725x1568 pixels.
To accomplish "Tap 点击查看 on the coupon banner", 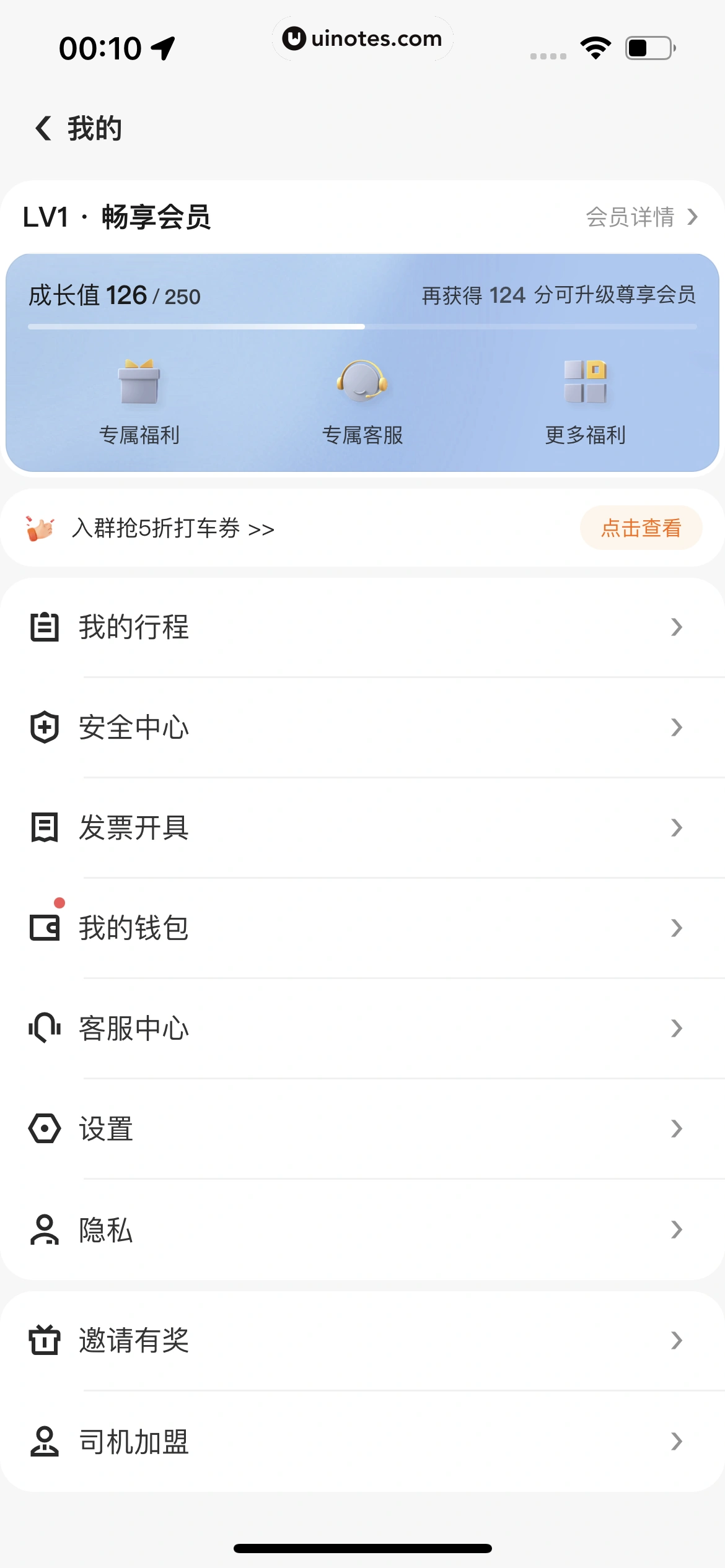I will tap(641, 528).
